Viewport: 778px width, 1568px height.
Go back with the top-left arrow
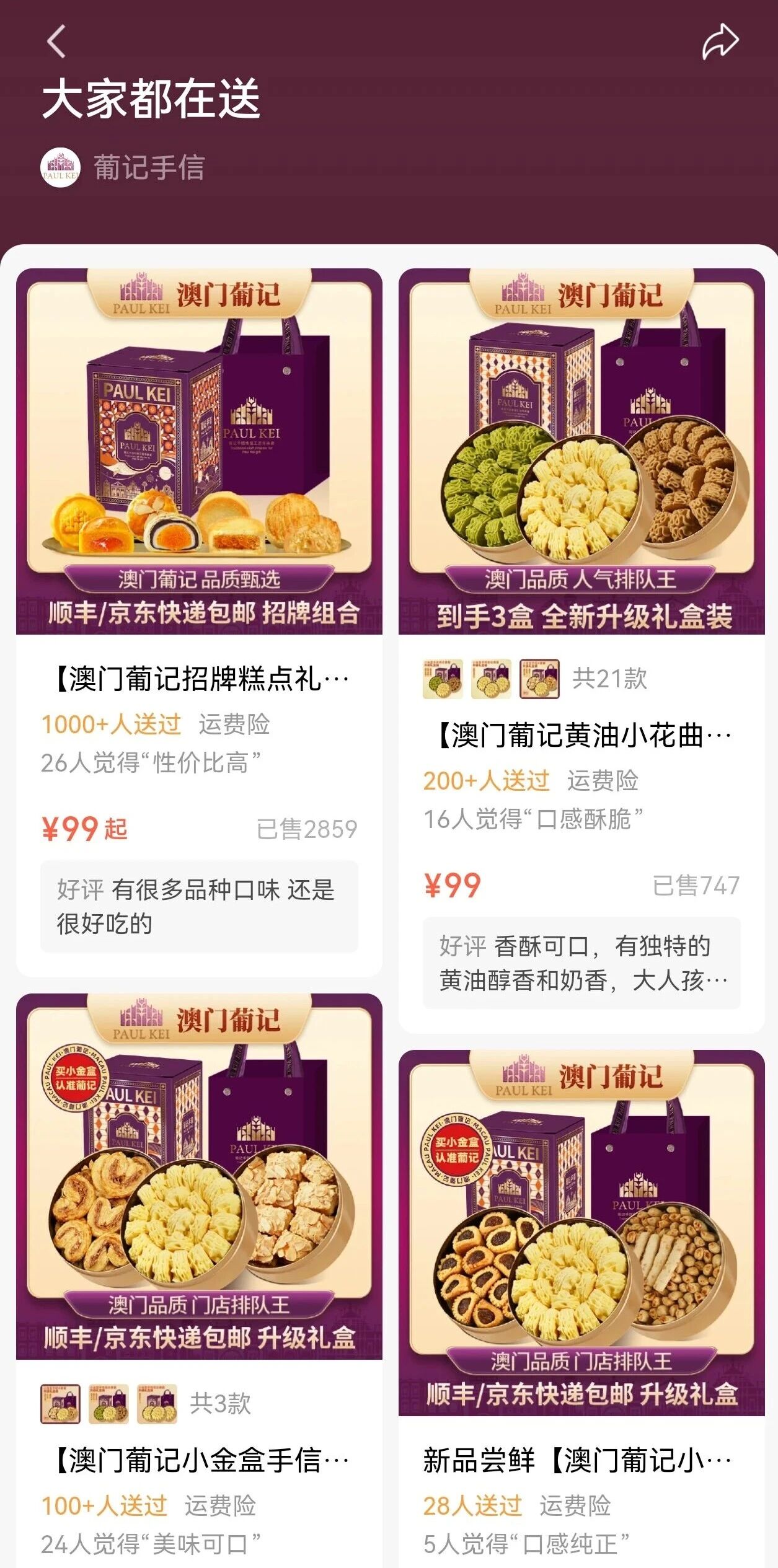56,42
